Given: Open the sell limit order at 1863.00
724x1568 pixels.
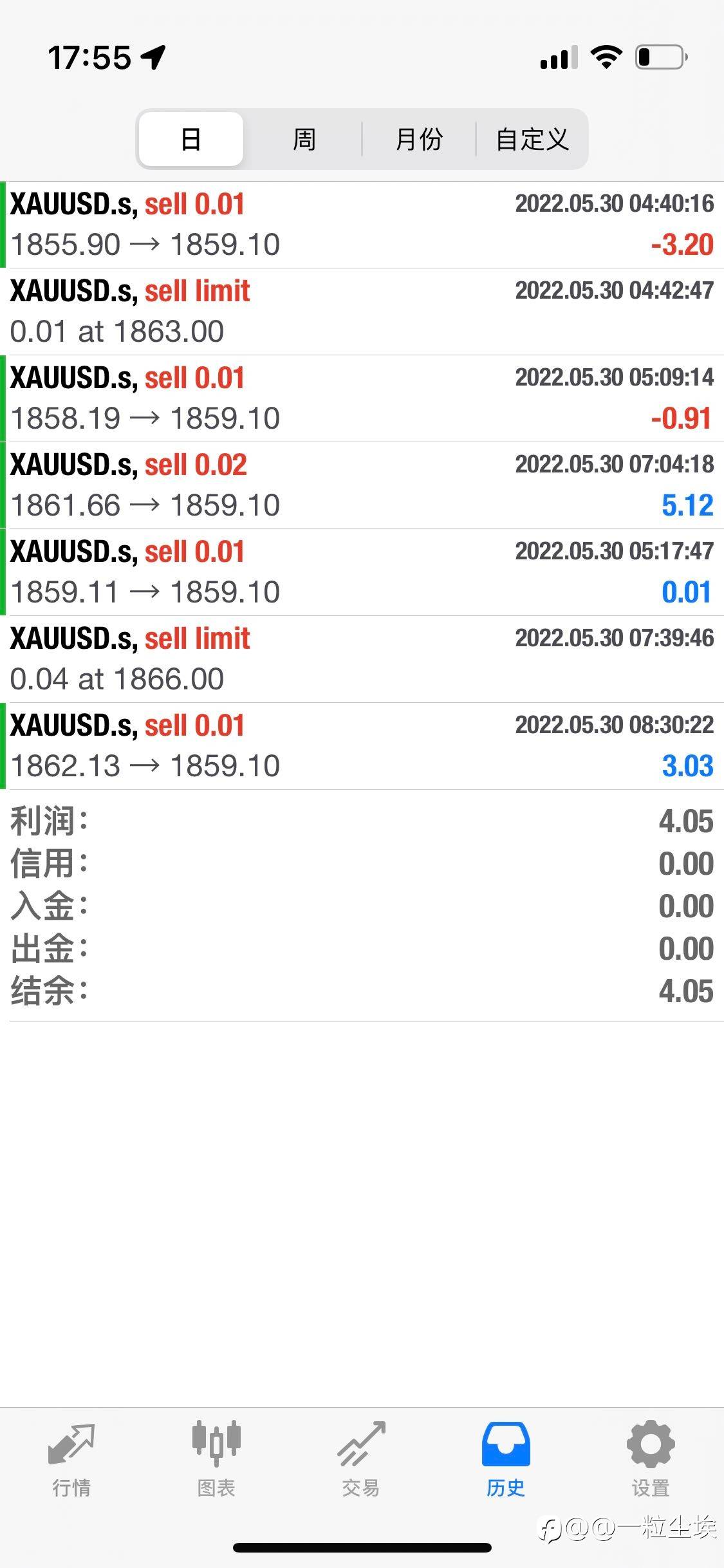Looking at the screenshot, I should [x=362, y=312].
